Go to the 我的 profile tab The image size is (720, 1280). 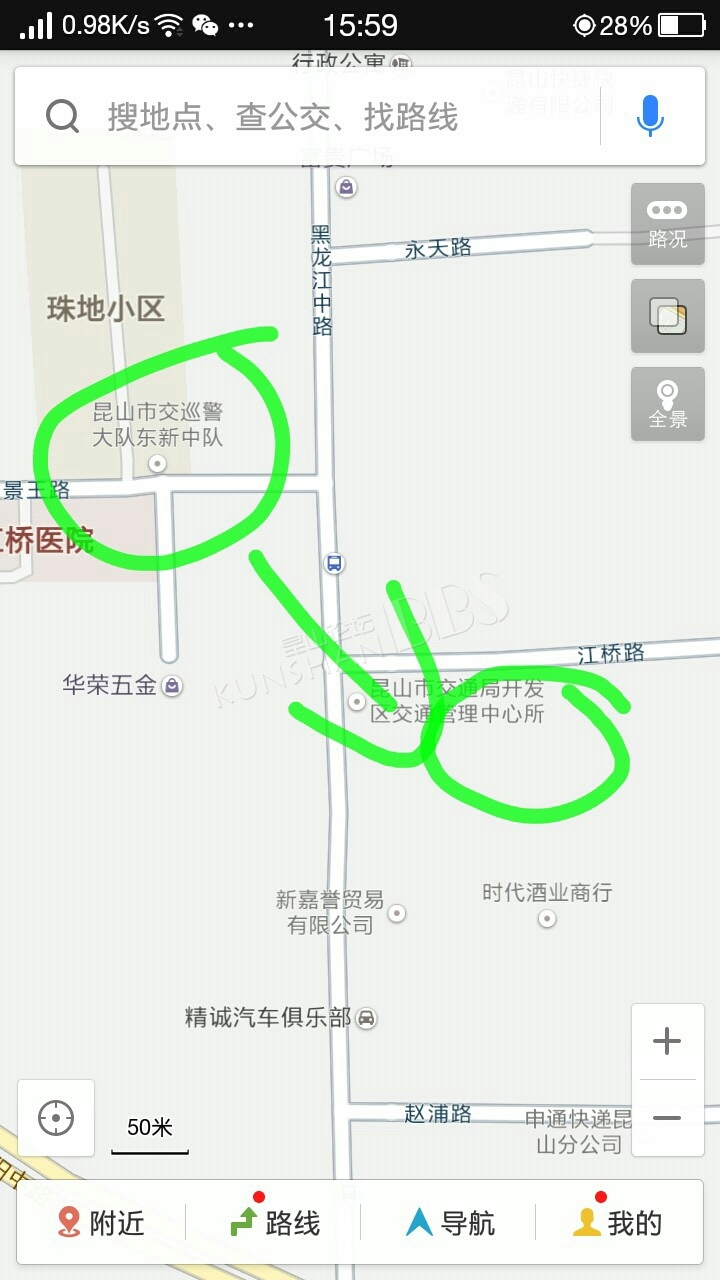pyautogui.click(x=619, y=1222)
